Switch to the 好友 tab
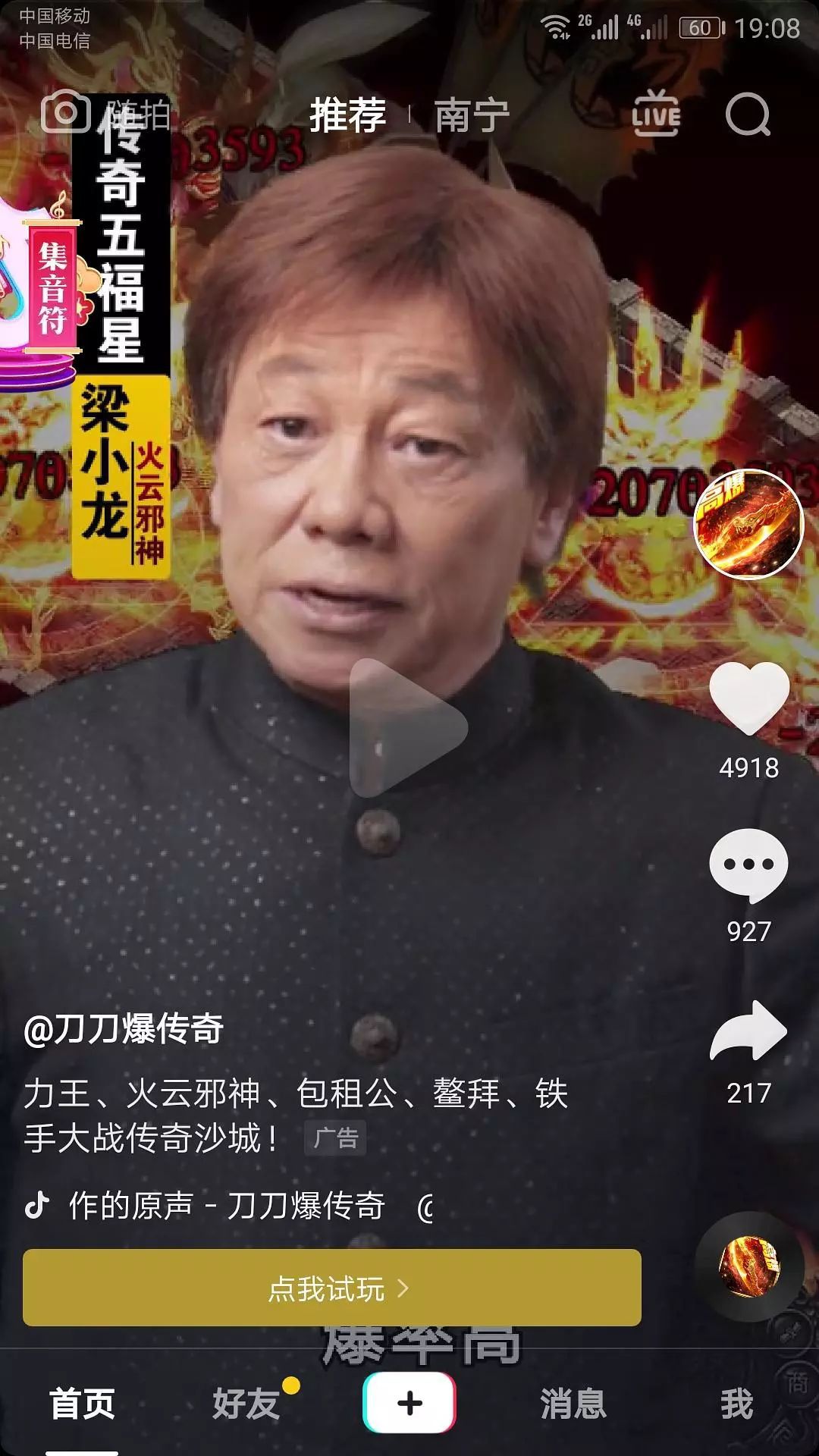 tap(246, 1404)
